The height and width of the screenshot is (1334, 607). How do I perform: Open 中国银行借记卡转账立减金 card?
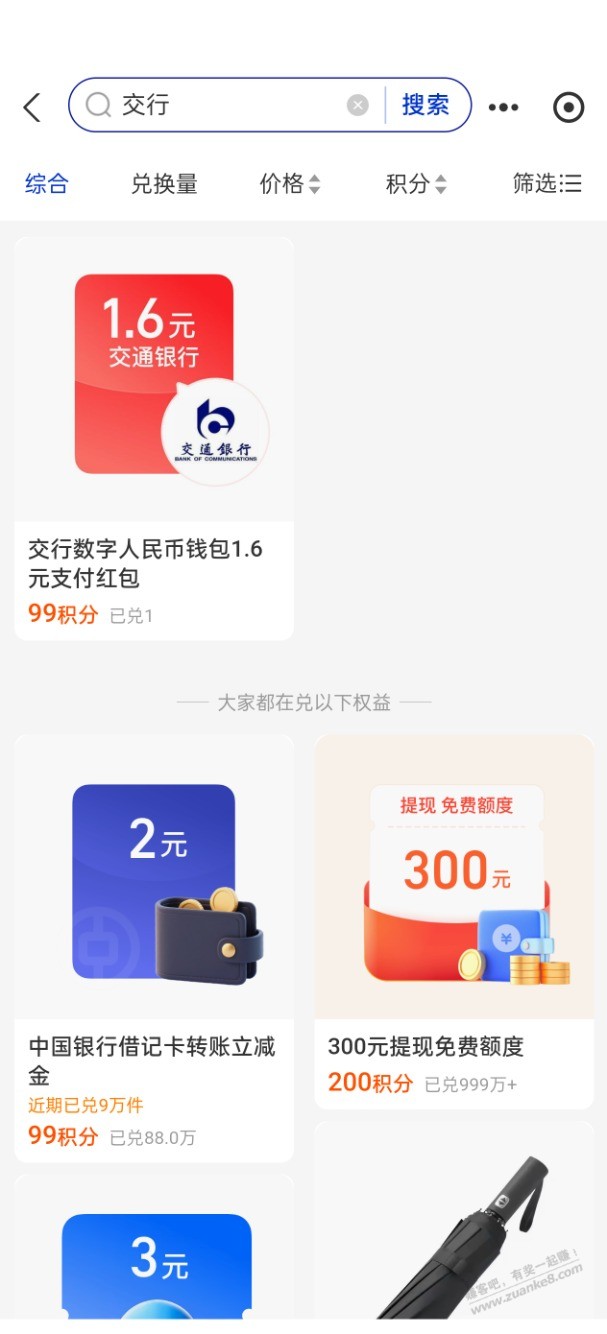pyautogui.click(x=154, y=947)
